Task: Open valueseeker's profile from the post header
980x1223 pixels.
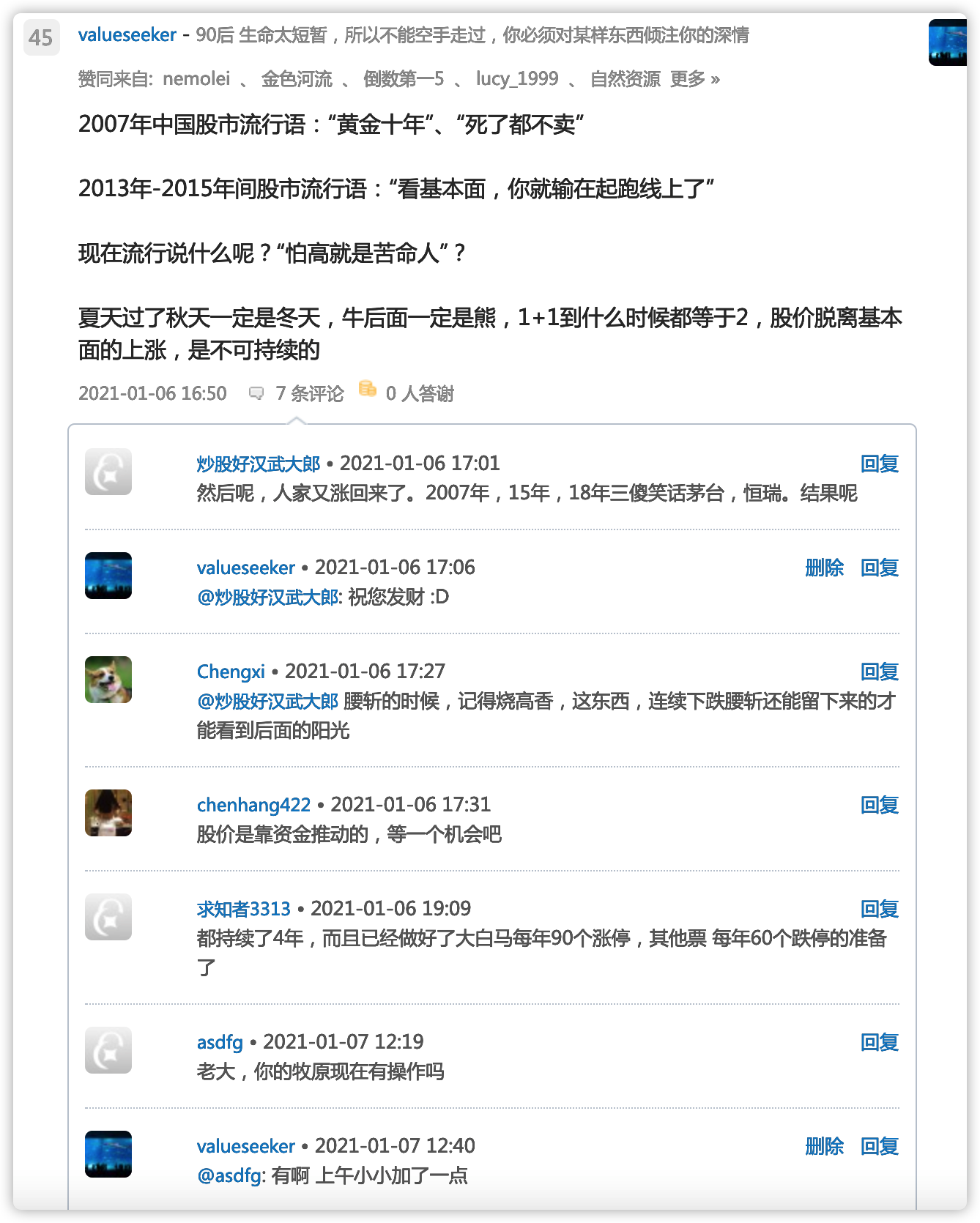Action: coord(127,35)
